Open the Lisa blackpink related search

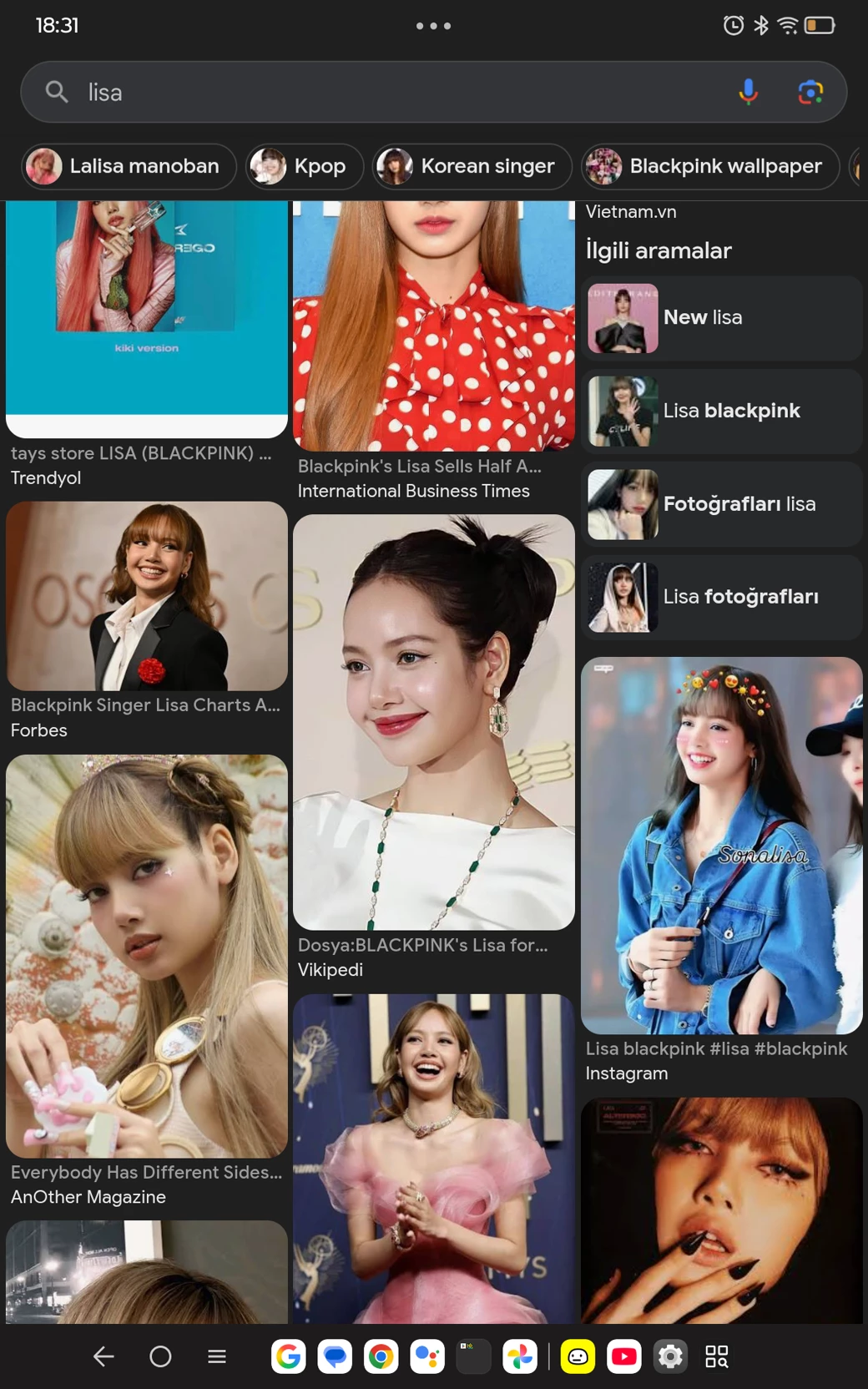click(721, 412)
